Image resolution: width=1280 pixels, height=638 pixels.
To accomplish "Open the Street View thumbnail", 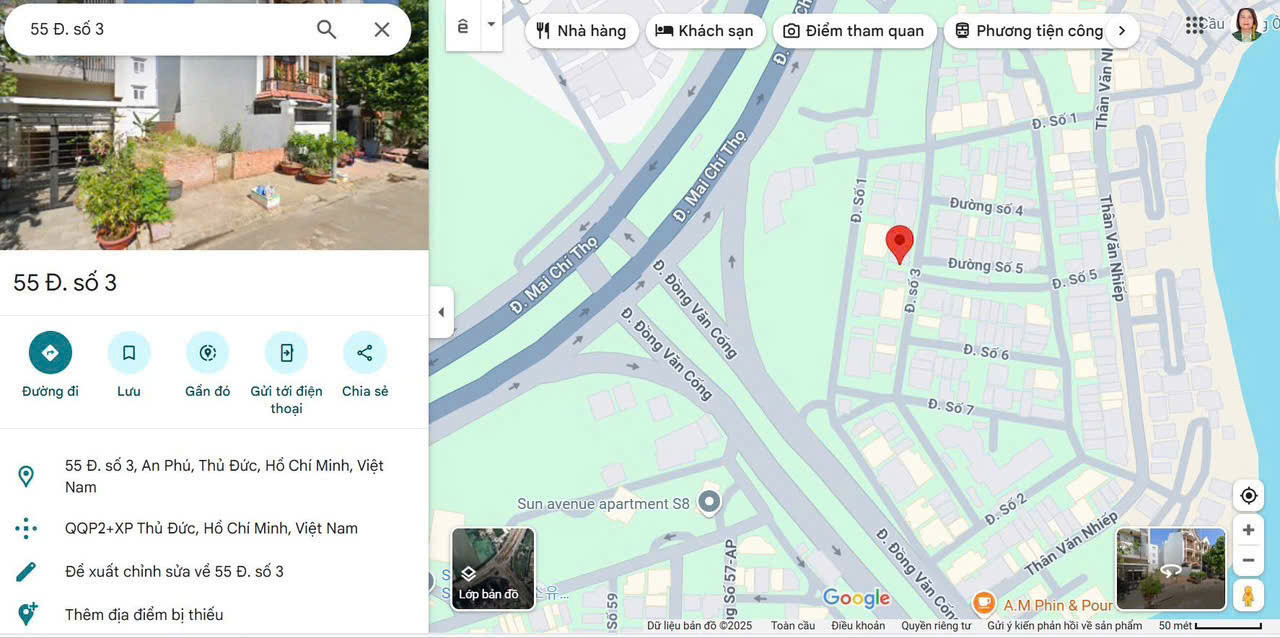I will click(1170, 568).
